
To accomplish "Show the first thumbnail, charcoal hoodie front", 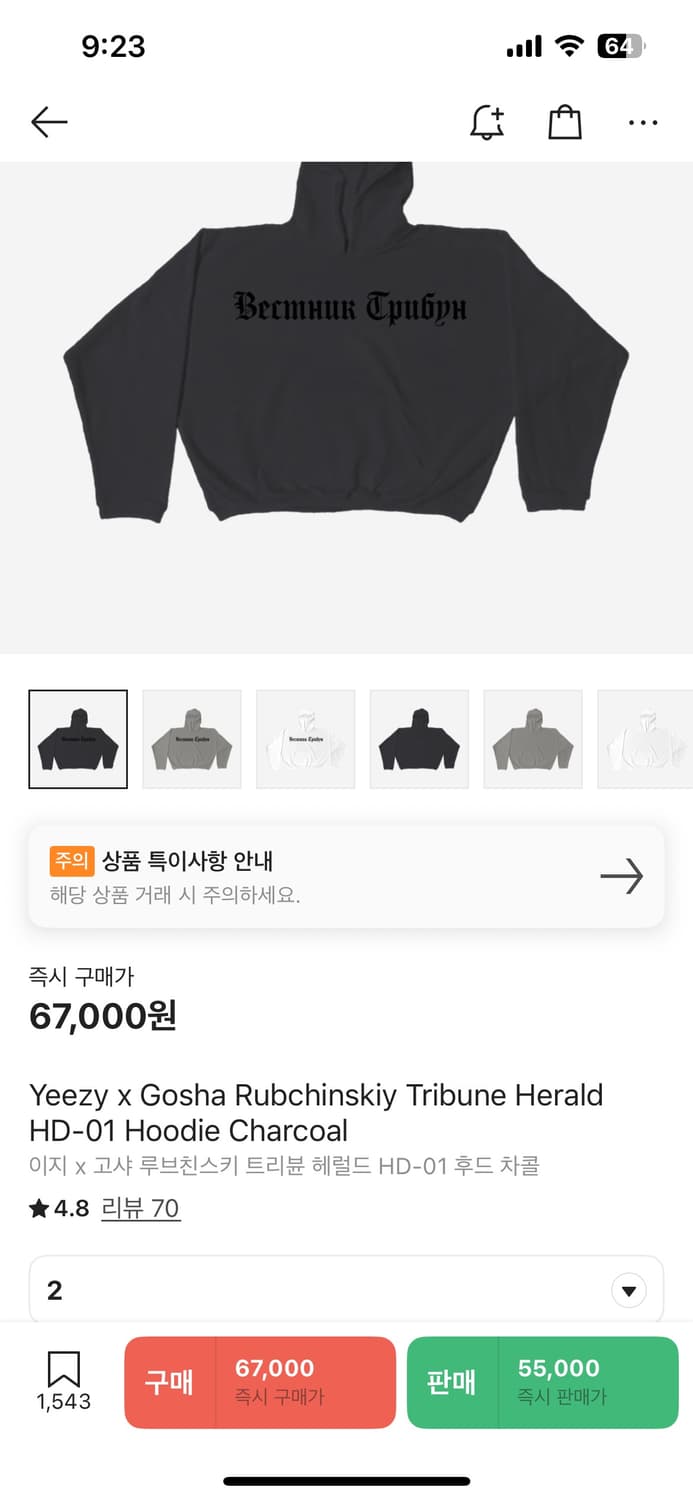I will 78,739.
